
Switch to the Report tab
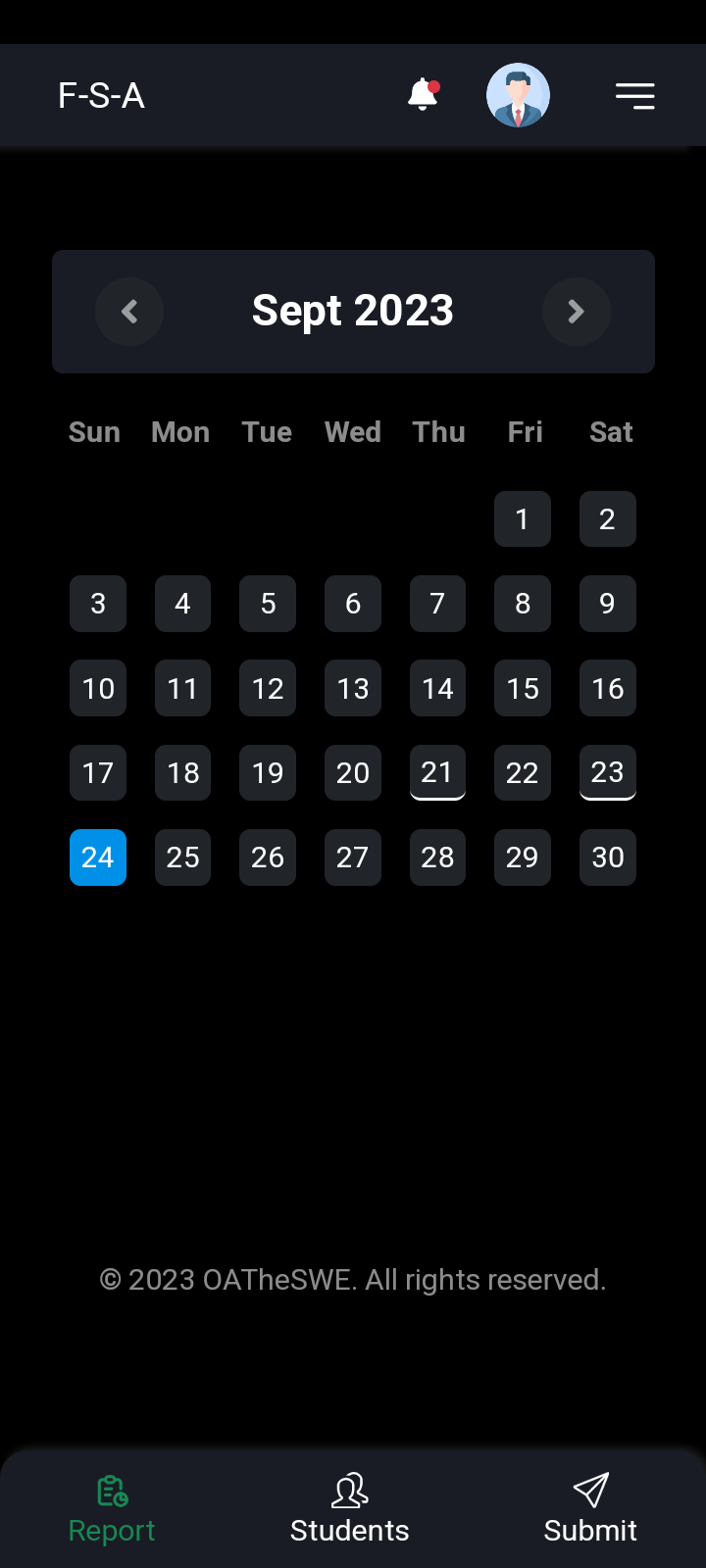(x=112, y=1509)
